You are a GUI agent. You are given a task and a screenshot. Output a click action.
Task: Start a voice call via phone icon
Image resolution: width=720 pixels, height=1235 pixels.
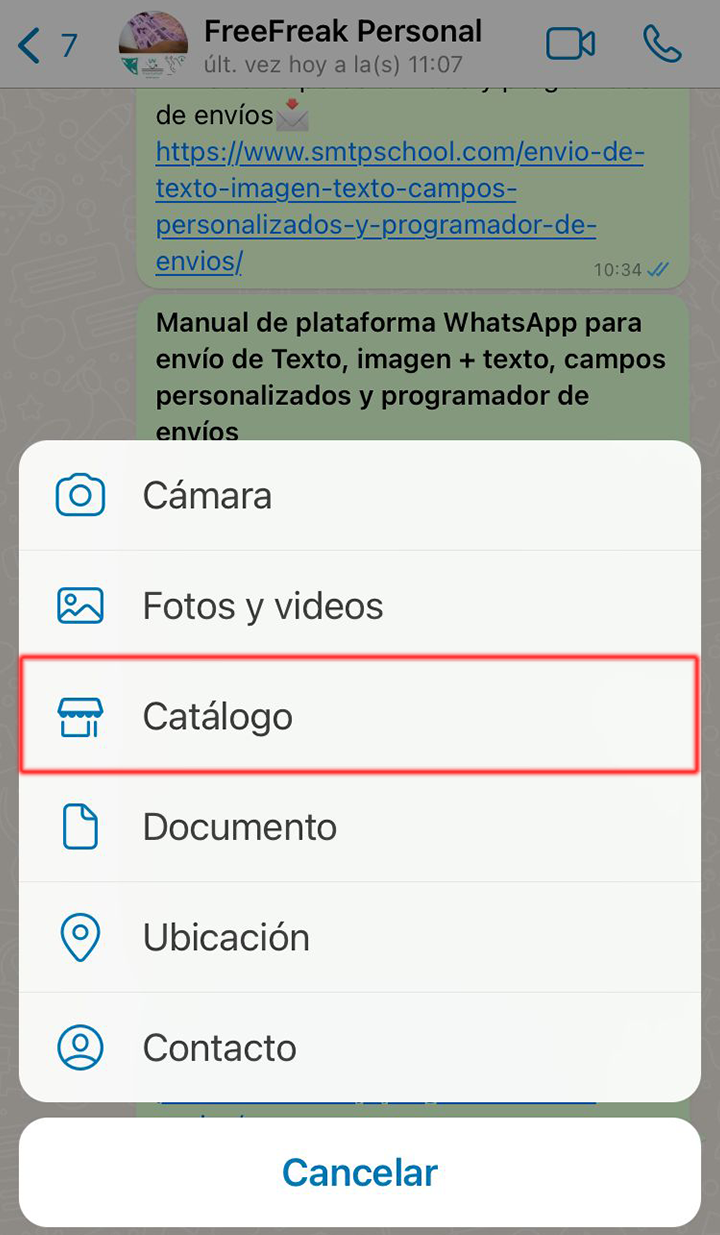tap(662, 45)
